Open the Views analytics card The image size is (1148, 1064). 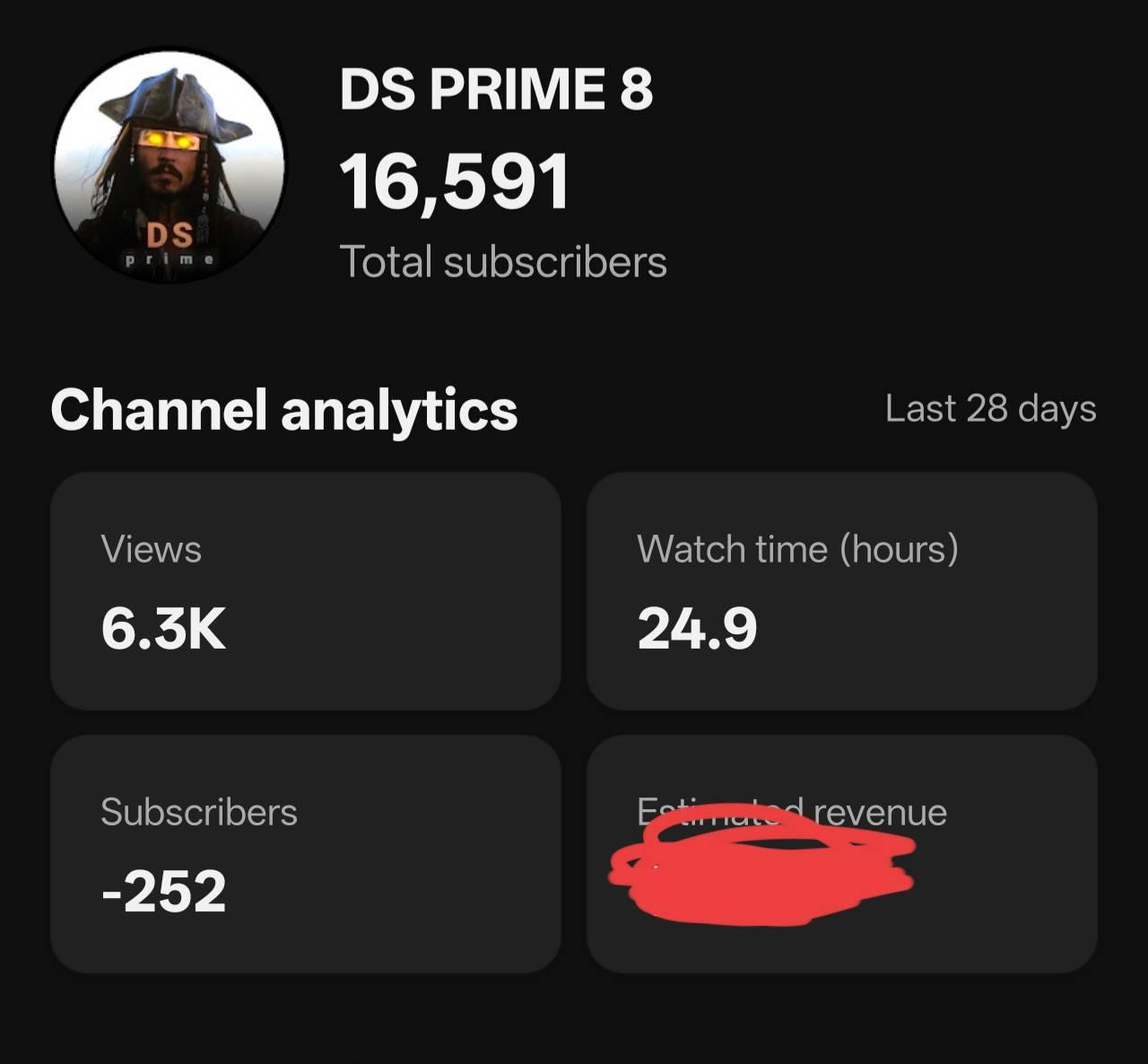(x=305, y=591)
